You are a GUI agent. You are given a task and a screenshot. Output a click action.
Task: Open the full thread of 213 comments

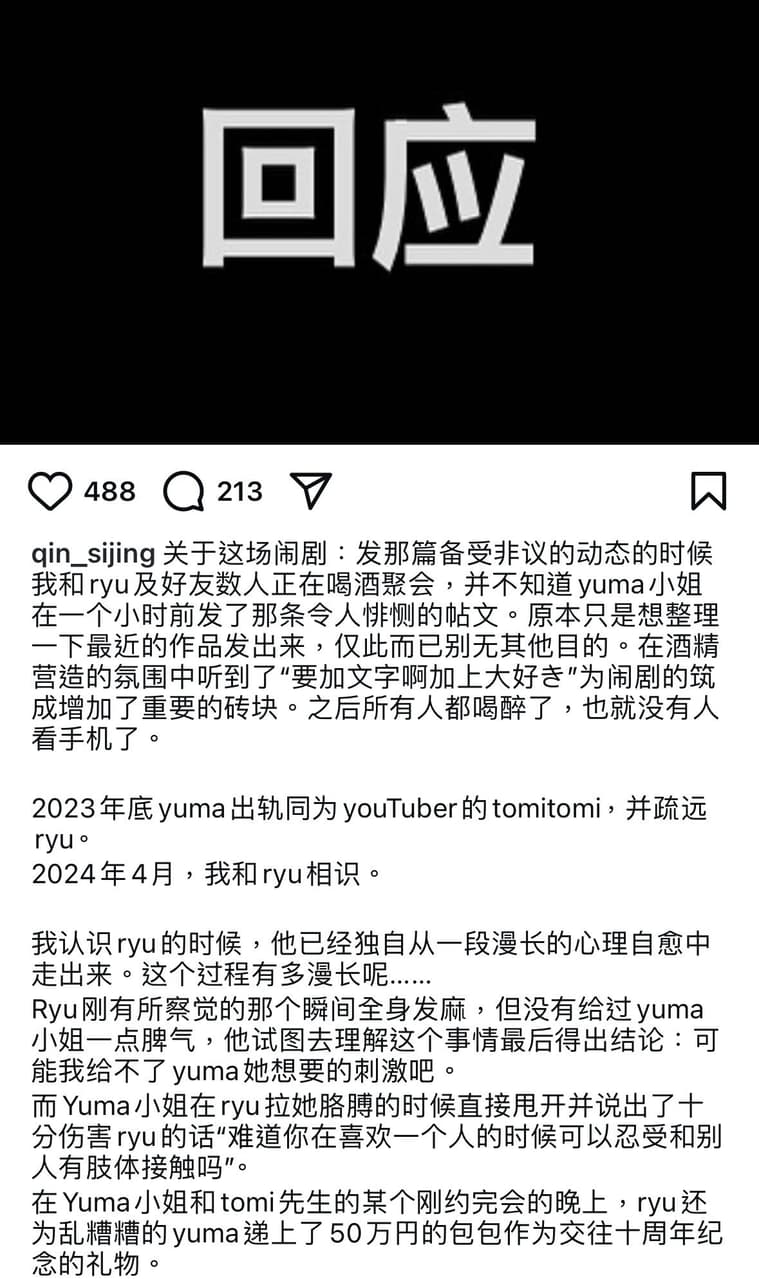[x=237, y=491]
